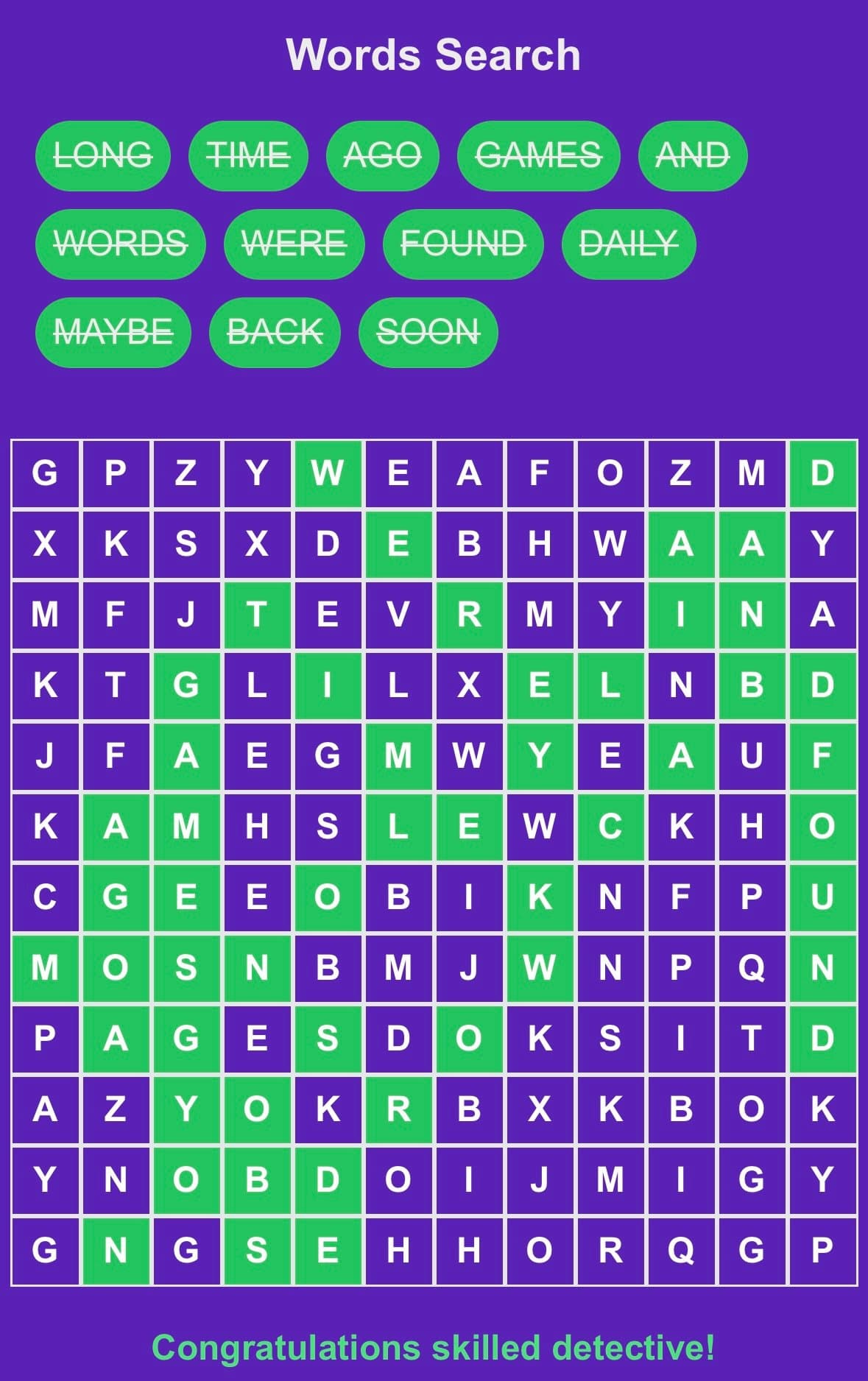
Task: Tap the letter V in the grid
Action: [x=398, y=614]
